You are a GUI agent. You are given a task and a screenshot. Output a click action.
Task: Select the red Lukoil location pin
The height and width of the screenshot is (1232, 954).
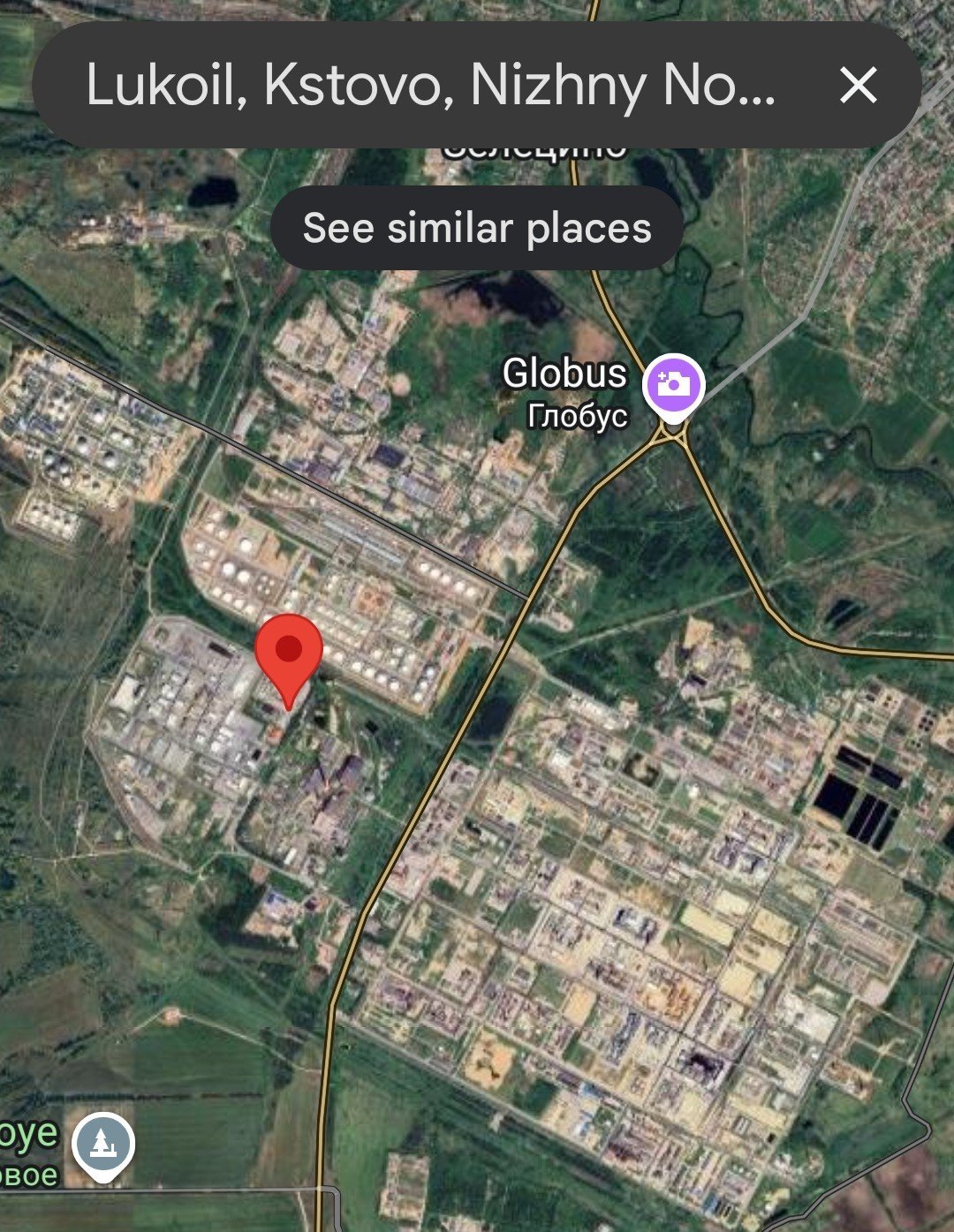(289, 654)
